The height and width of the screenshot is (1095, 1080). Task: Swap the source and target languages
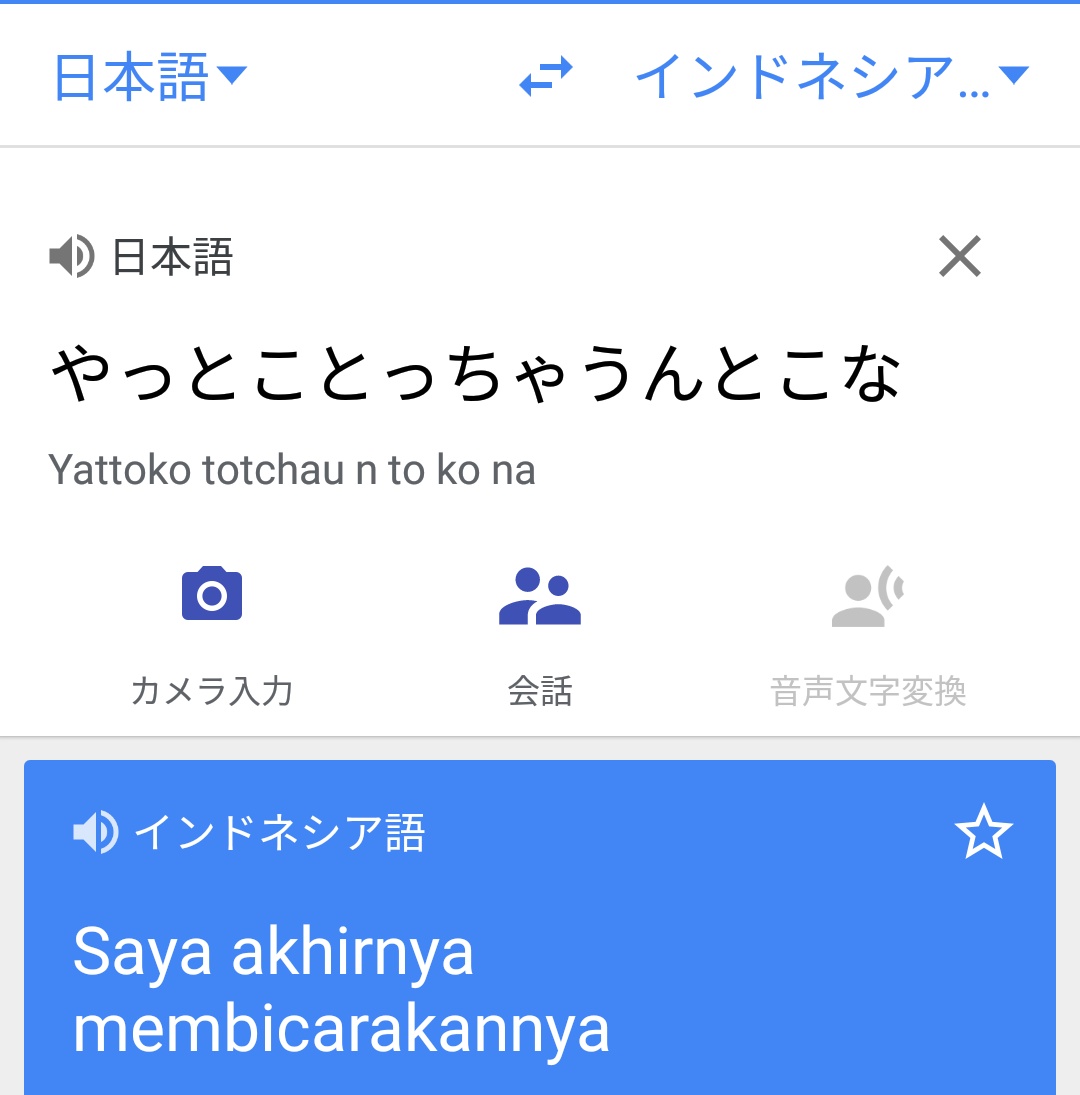point(546,77)
